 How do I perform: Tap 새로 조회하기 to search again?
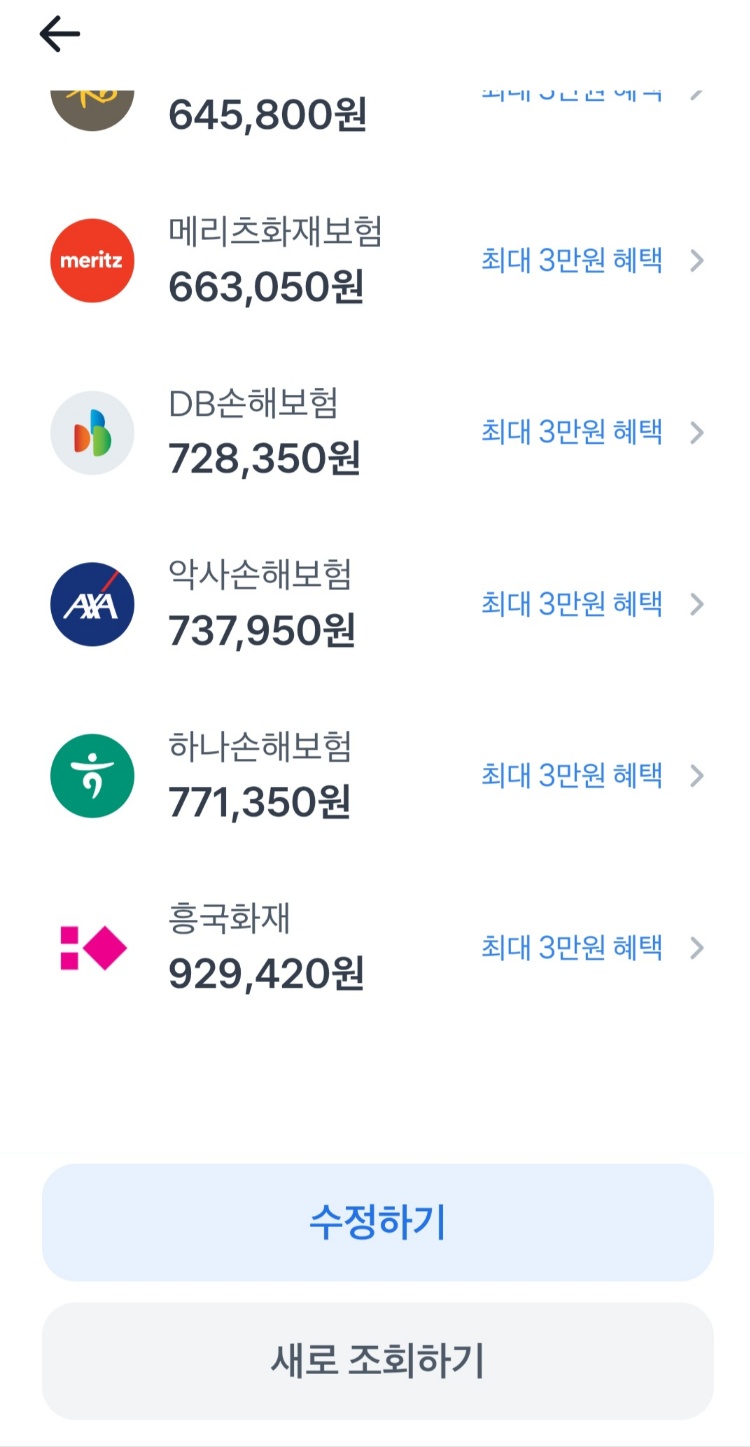377,1361
